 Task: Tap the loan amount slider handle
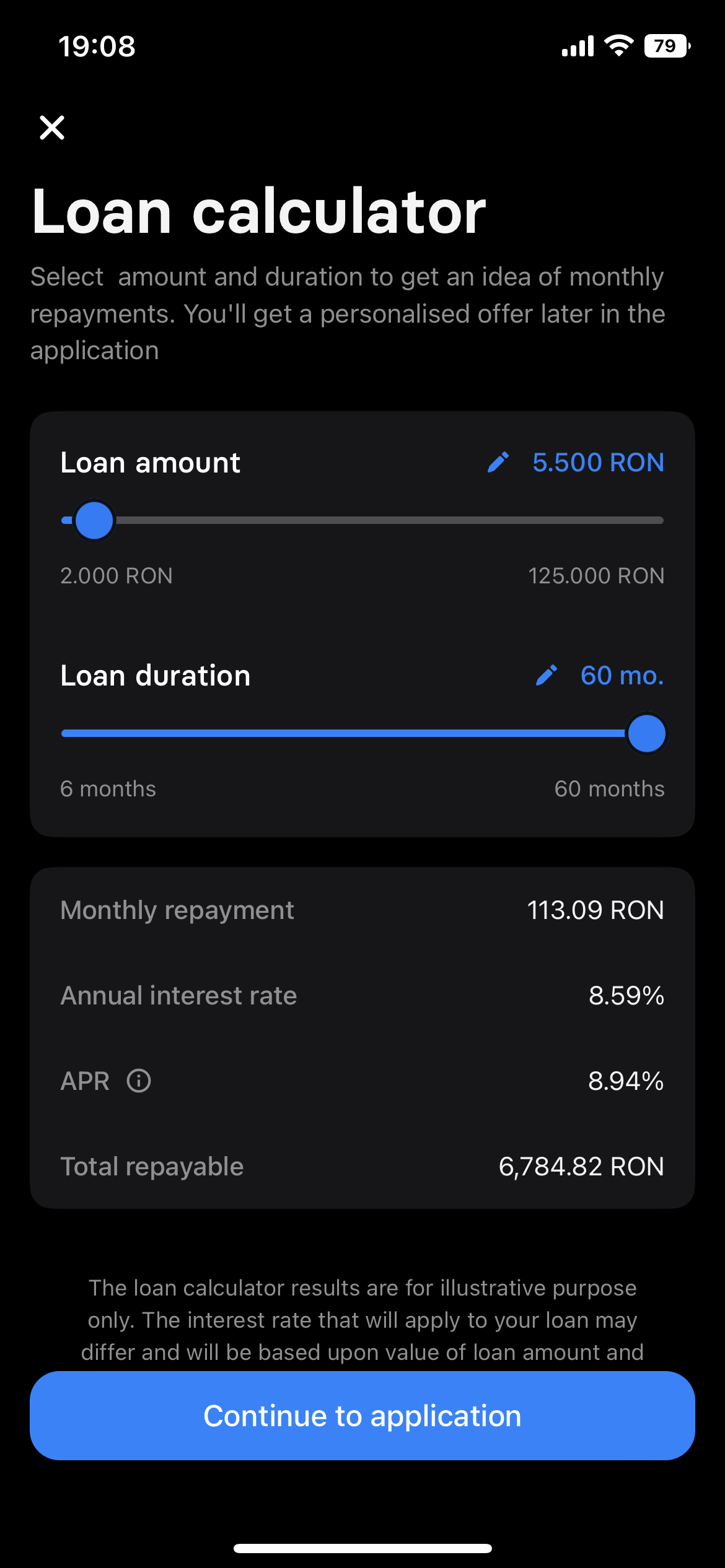click(94, 520)
